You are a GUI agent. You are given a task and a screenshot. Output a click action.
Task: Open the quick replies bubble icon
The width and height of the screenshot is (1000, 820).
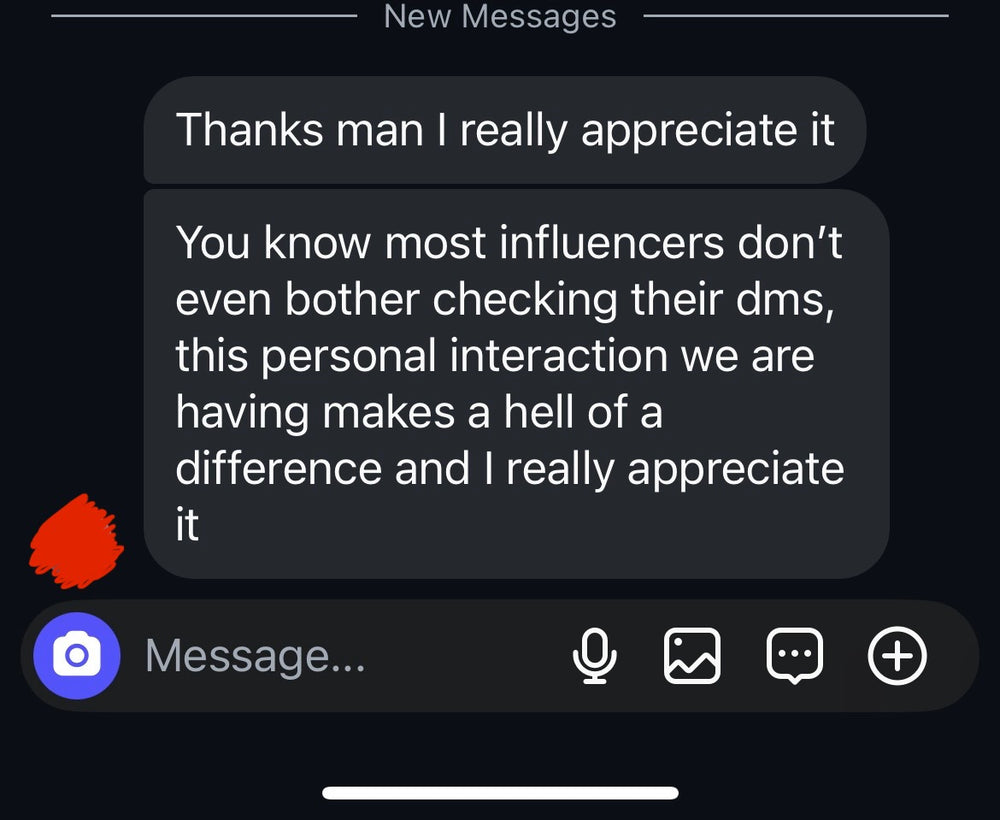(x=794, y=656)
